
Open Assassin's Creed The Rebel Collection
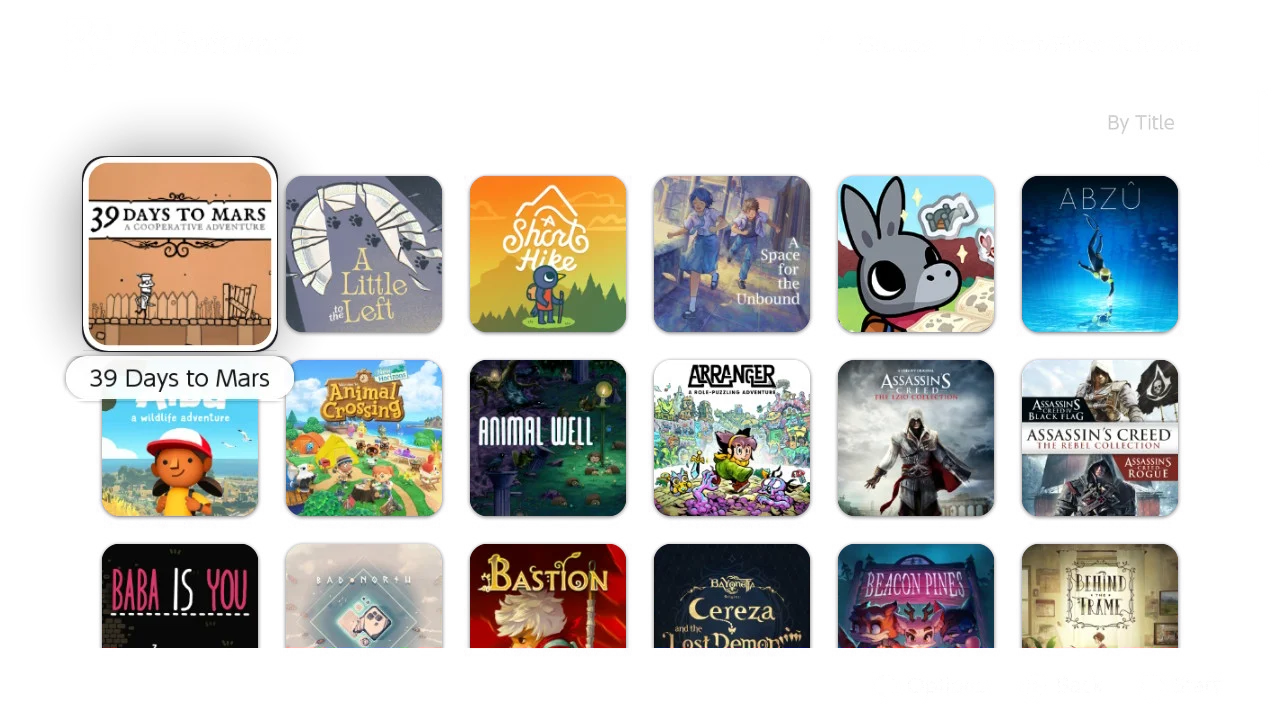click(1099, 438)
